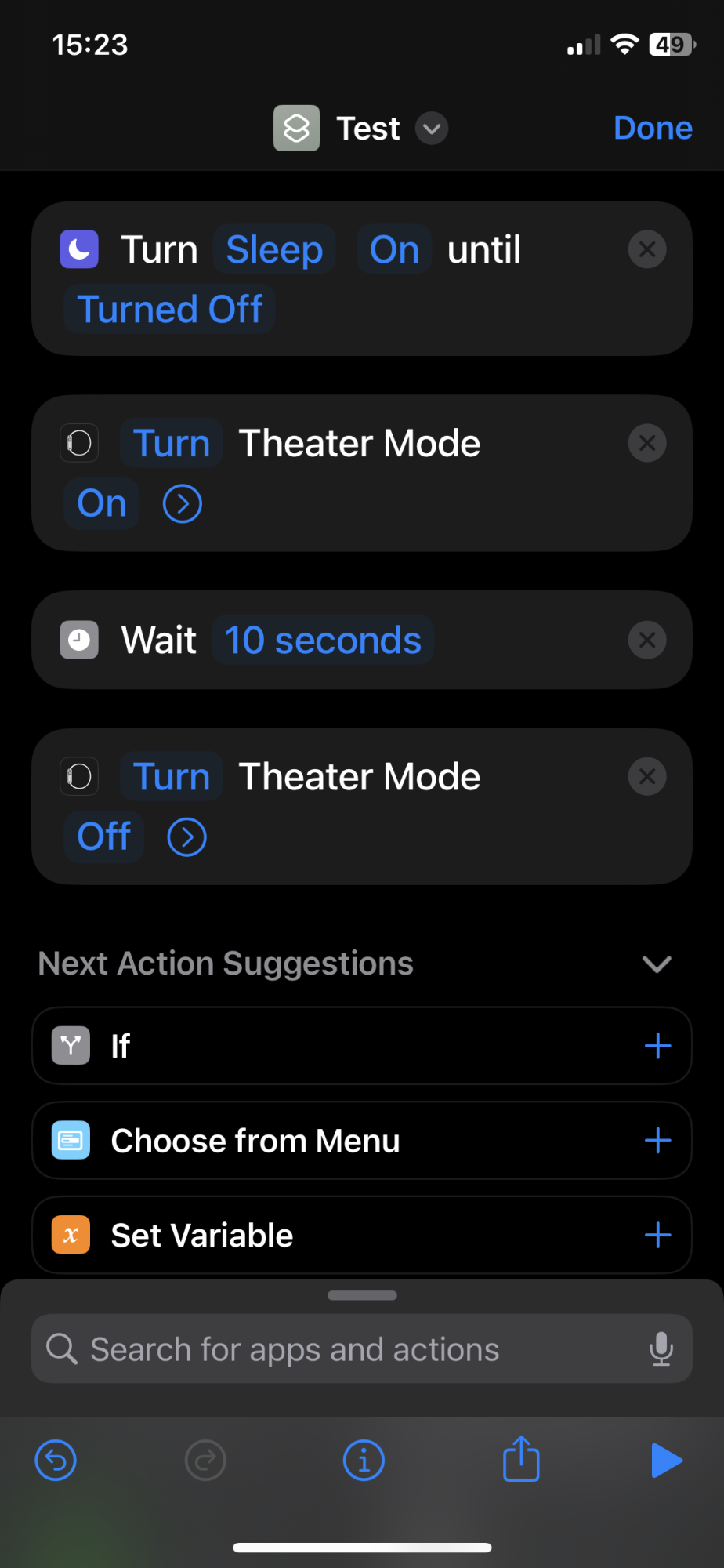This screenshot has width=724, height=1568.
Task: Undo the last change
Action: (x=56, y=1461)
